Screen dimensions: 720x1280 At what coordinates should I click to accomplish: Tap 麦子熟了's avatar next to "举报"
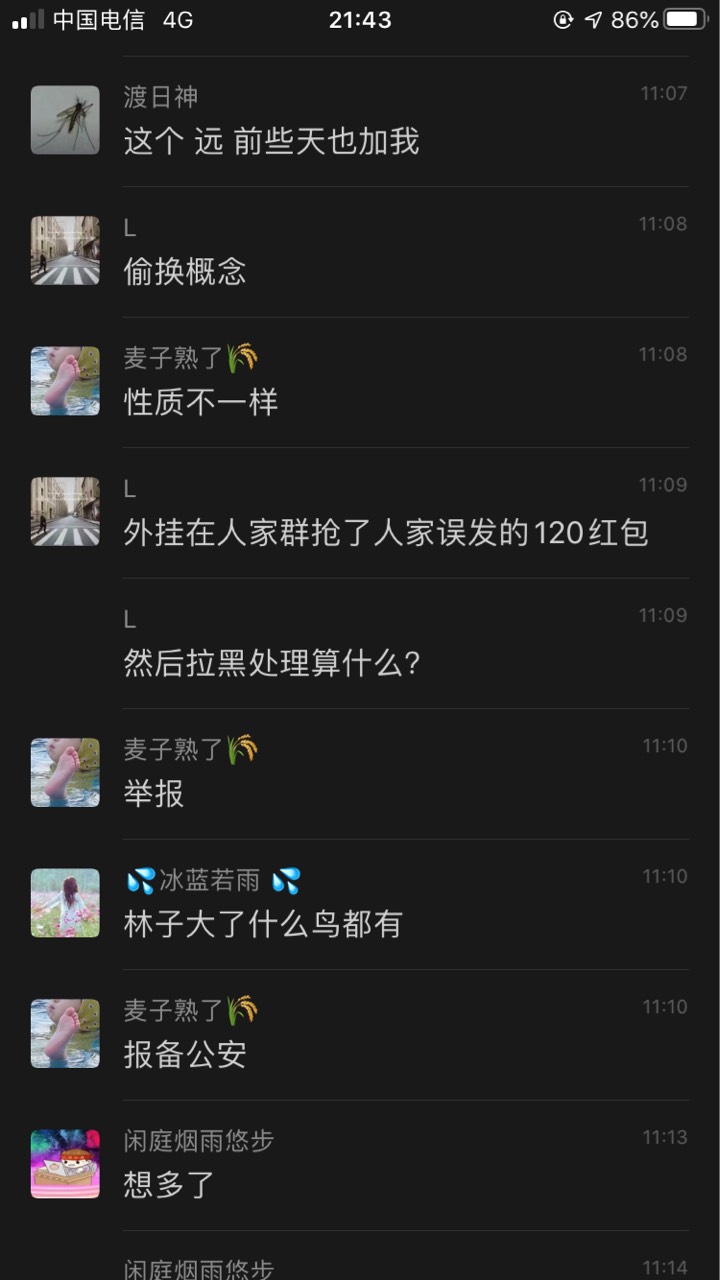pos(65,773)
